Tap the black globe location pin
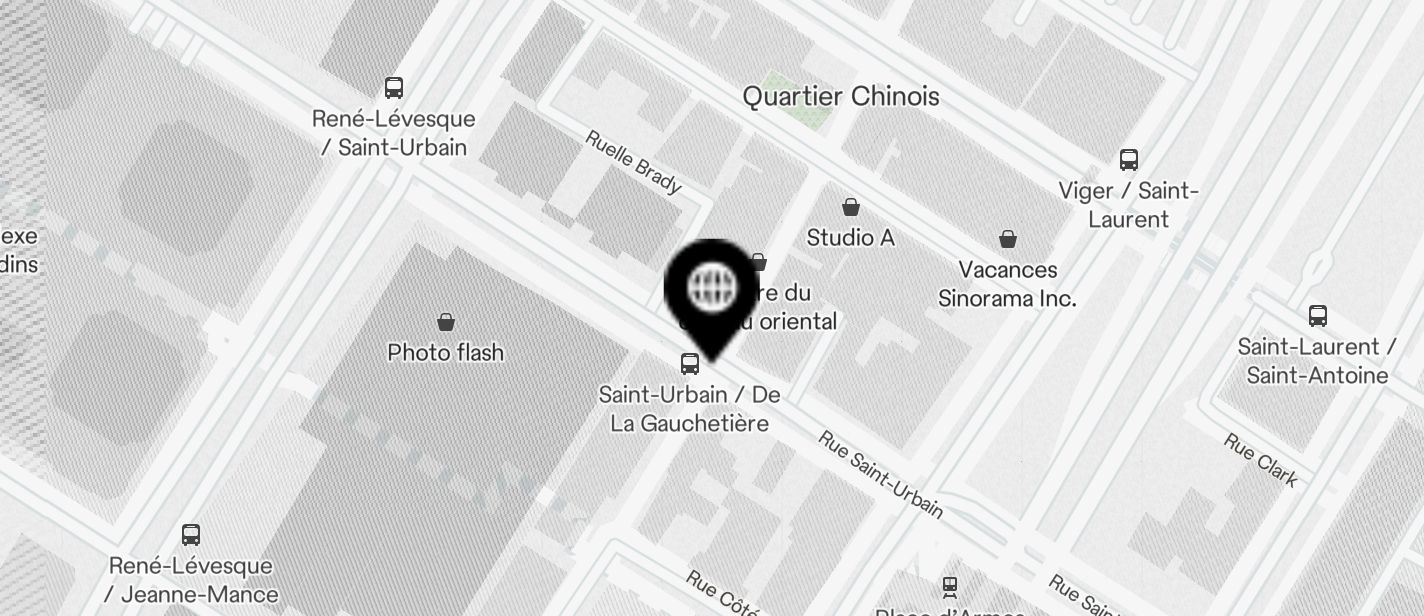Image resolution: width=1424 pixels, height=616 pixels. [712, 289]
